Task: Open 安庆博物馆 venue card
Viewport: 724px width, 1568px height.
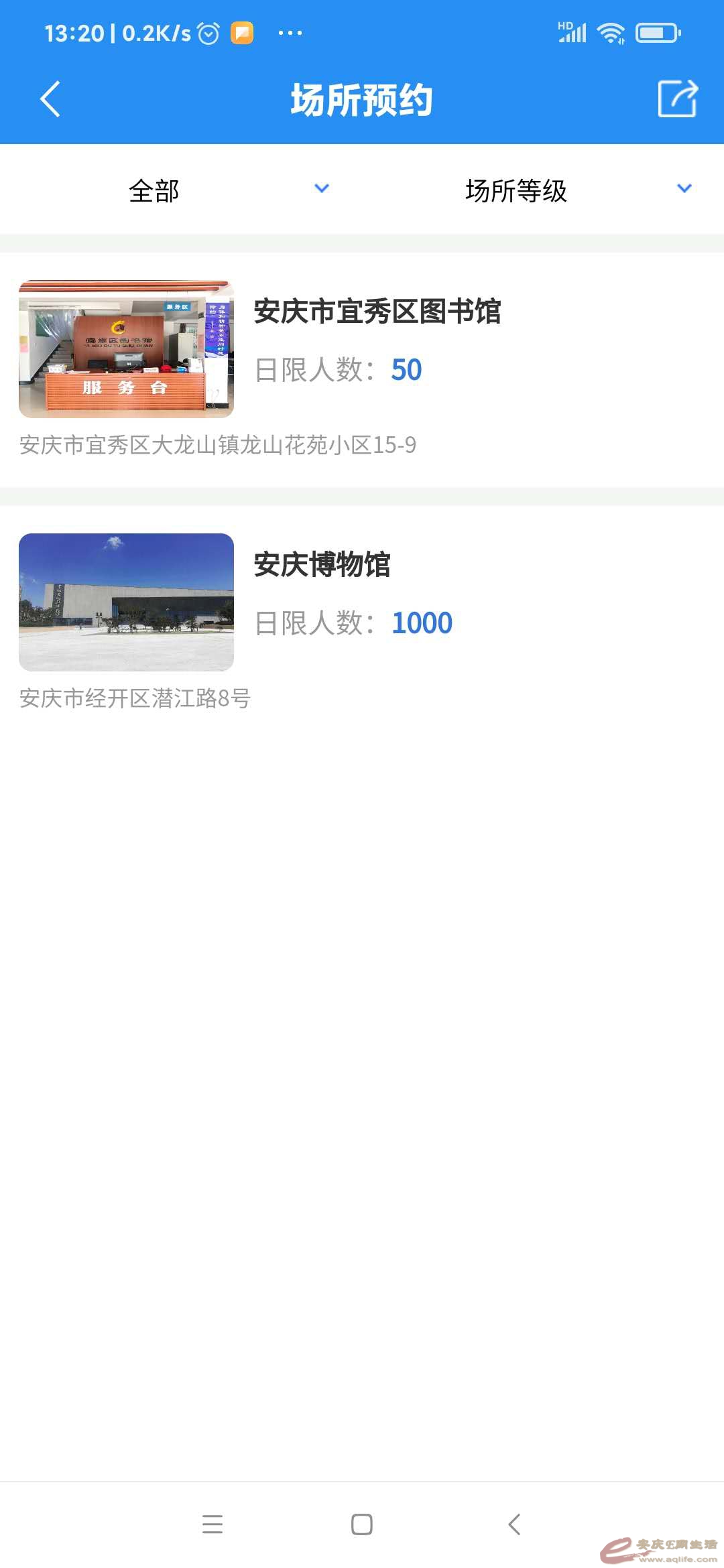Action: (x=362, y=620)
